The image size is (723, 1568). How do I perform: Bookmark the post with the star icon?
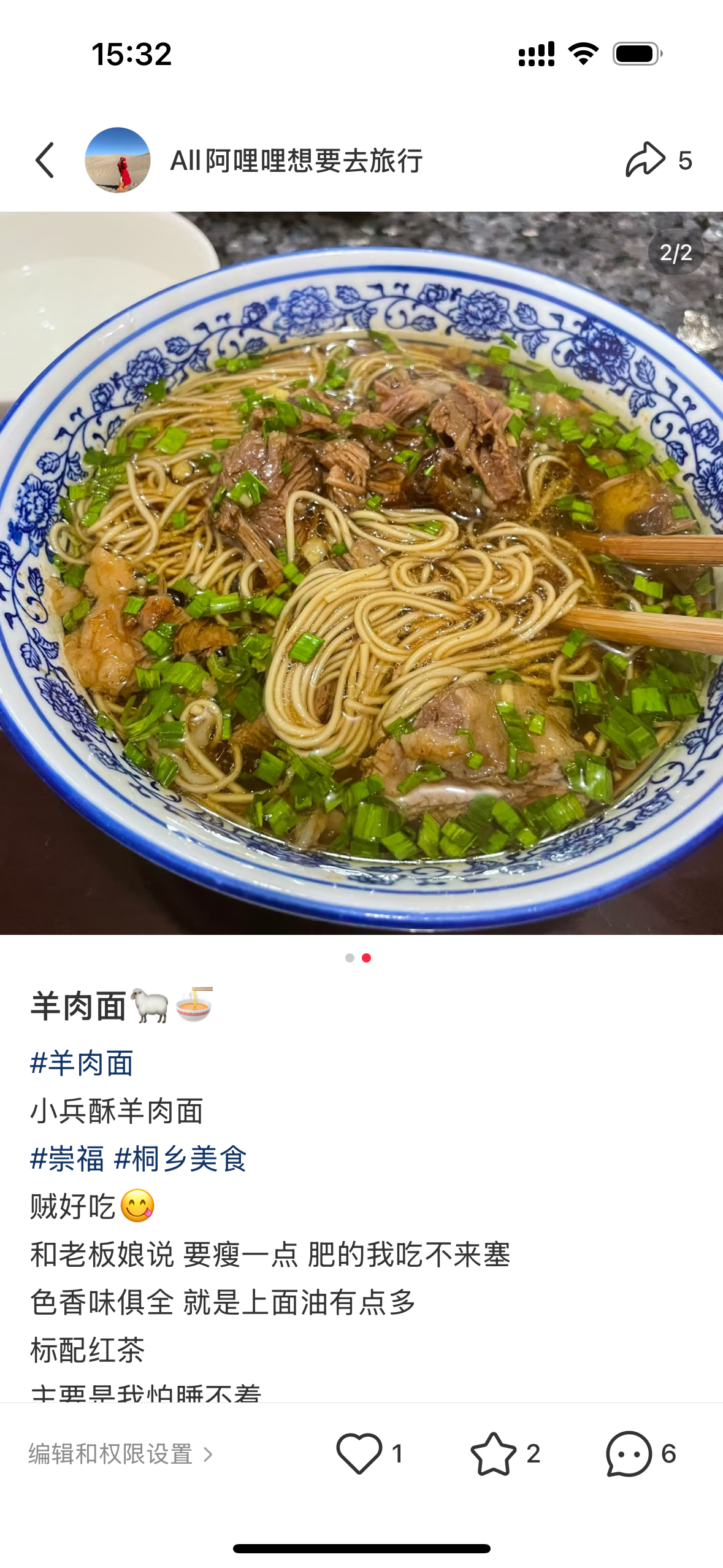(x=494, y=1453)
